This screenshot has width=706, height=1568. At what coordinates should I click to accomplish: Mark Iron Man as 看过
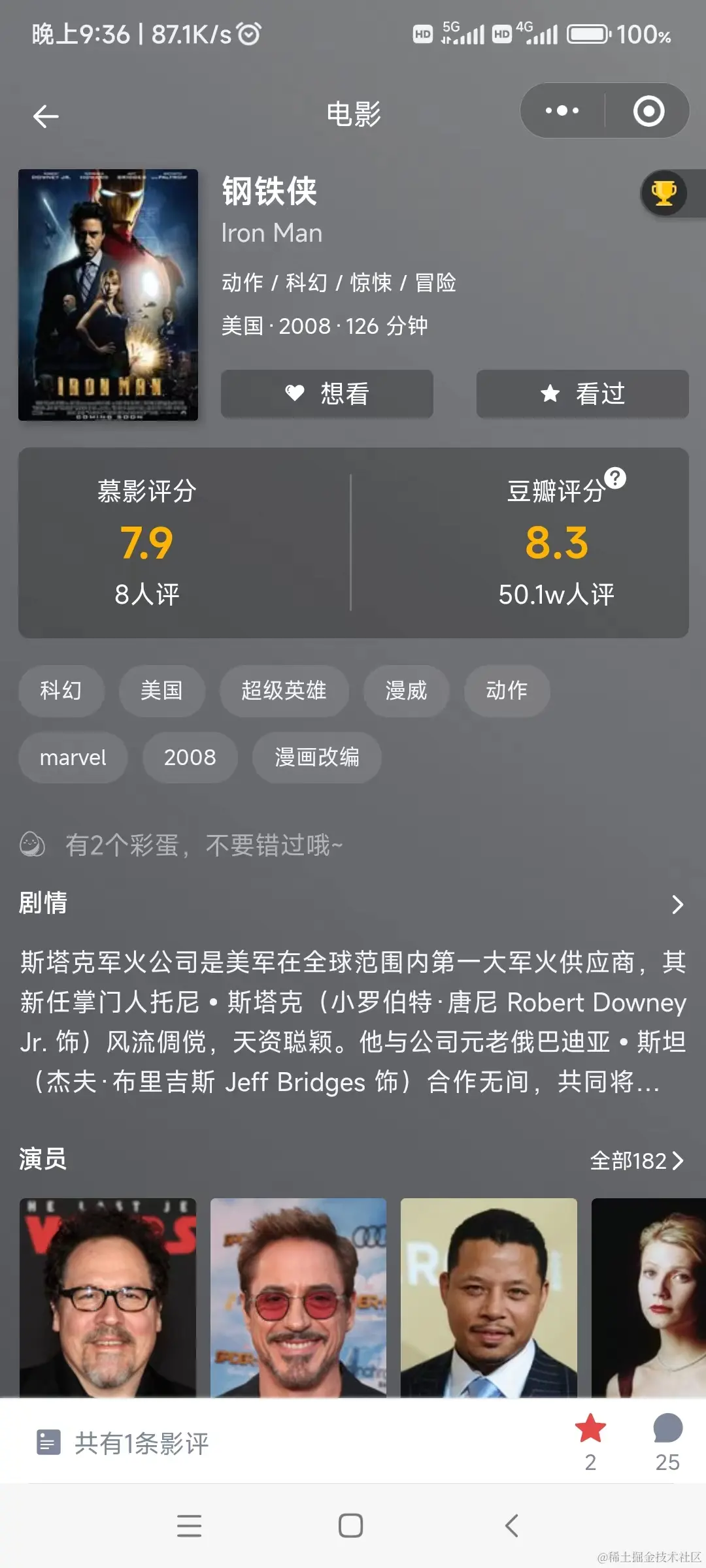tap(582, 393)
